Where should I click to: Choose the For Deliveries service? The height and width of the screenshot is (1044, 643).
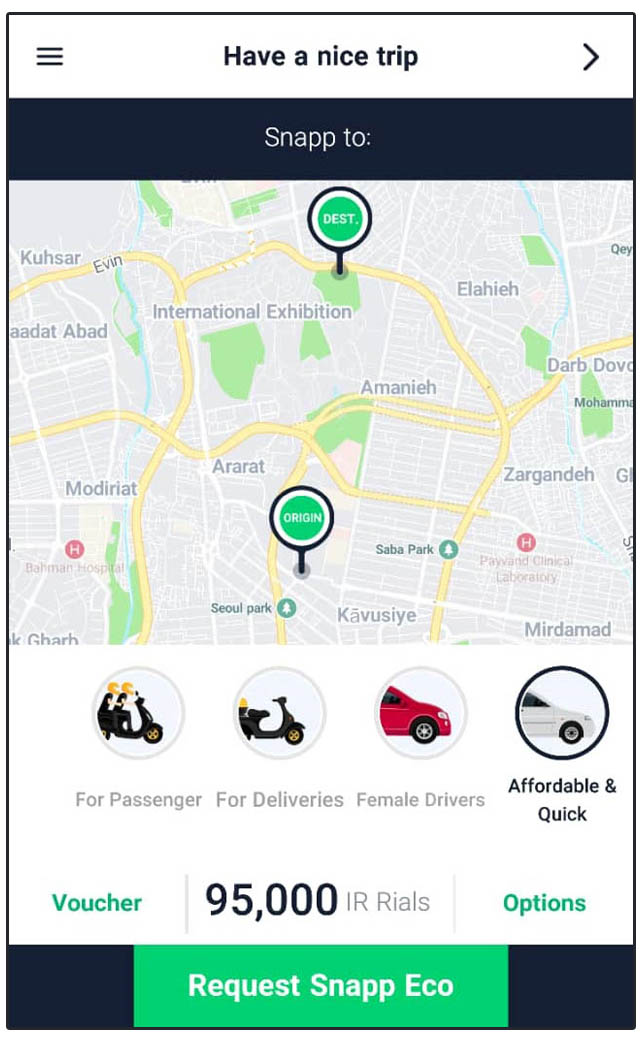(x=280, y=713)
